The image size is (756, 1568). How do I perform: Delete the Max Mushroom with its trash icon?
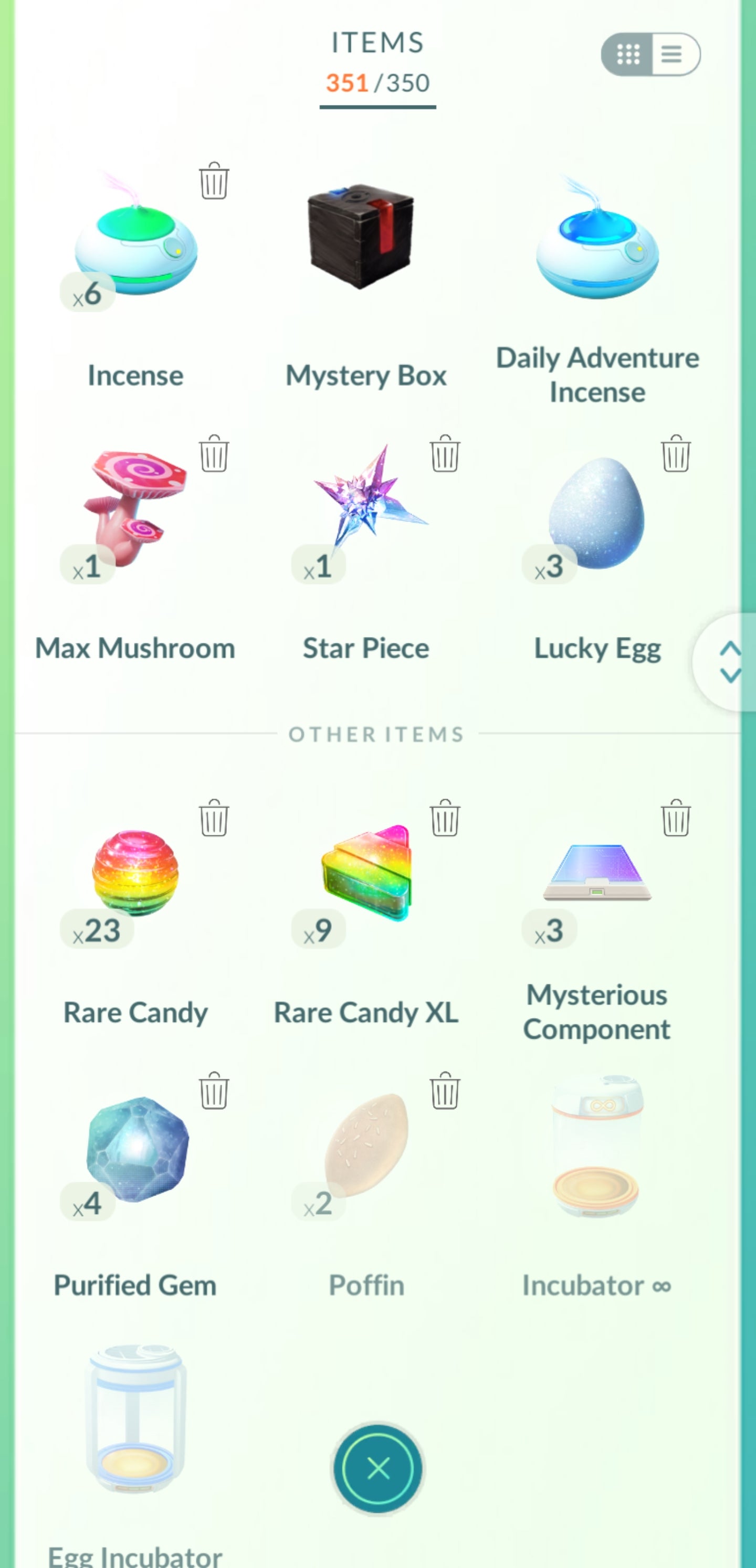214,453
